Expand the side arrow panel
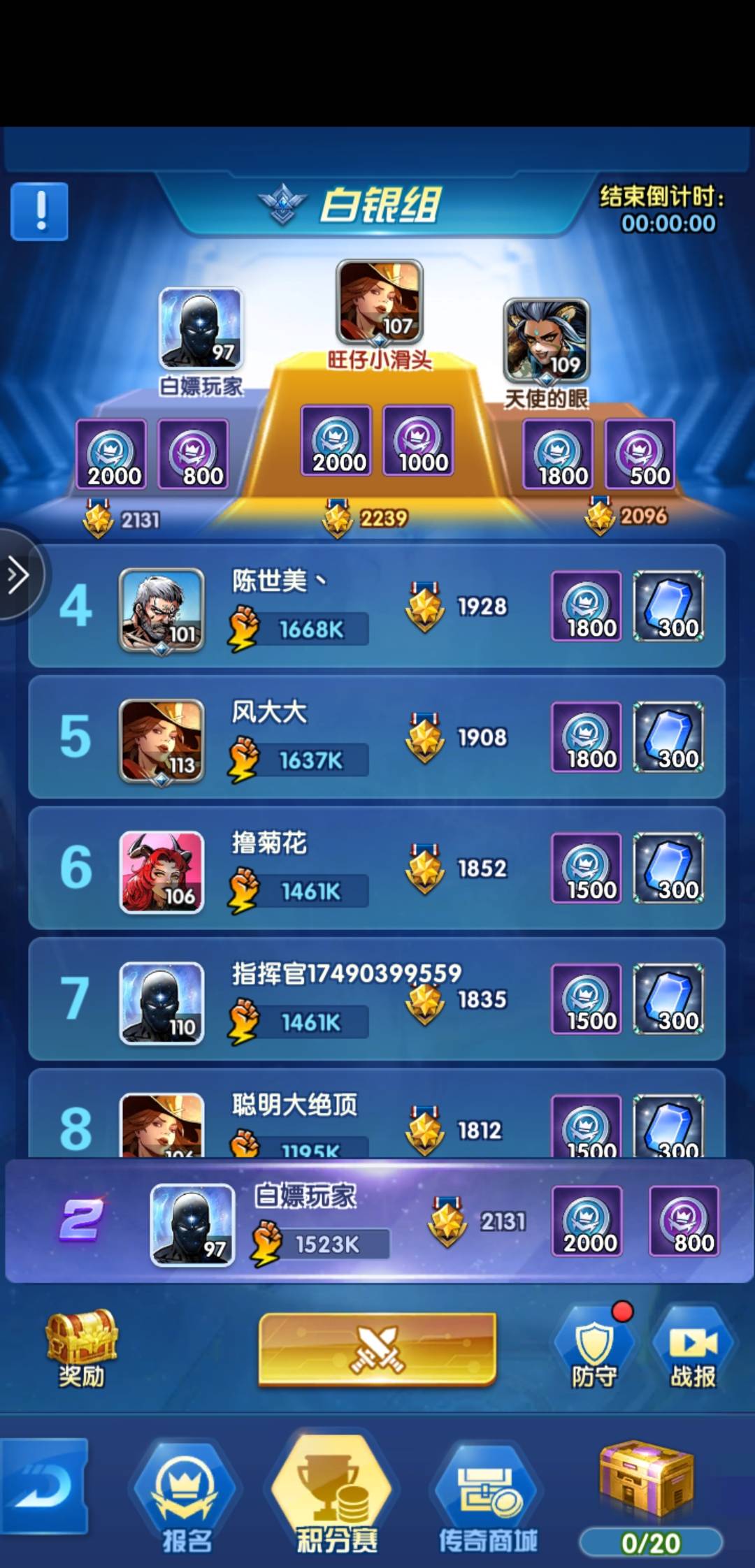 point(18,575)
